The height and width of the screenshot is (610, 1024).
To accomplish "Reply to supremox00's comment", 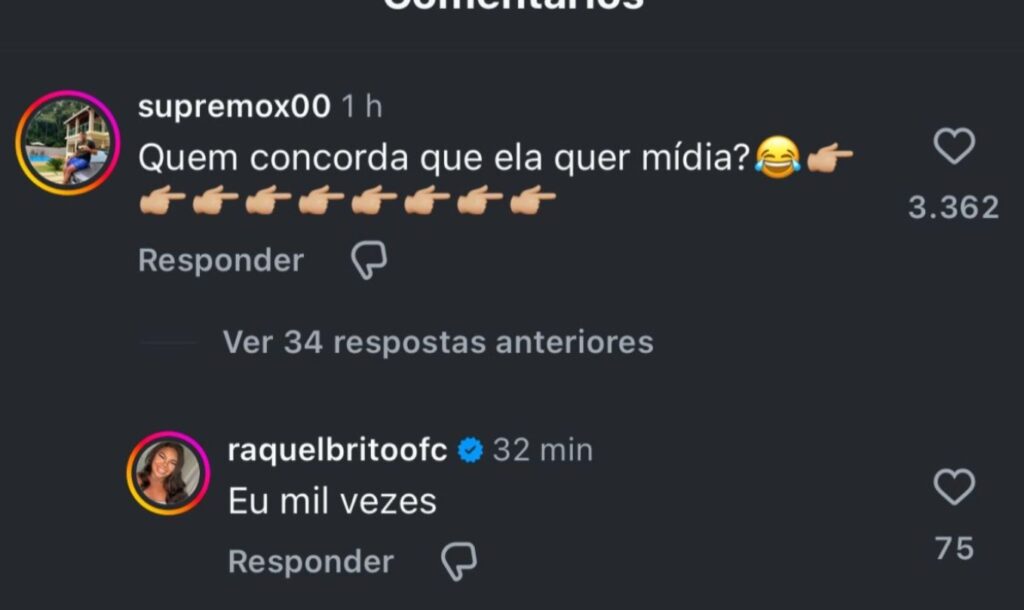I will tap(220, 261).
